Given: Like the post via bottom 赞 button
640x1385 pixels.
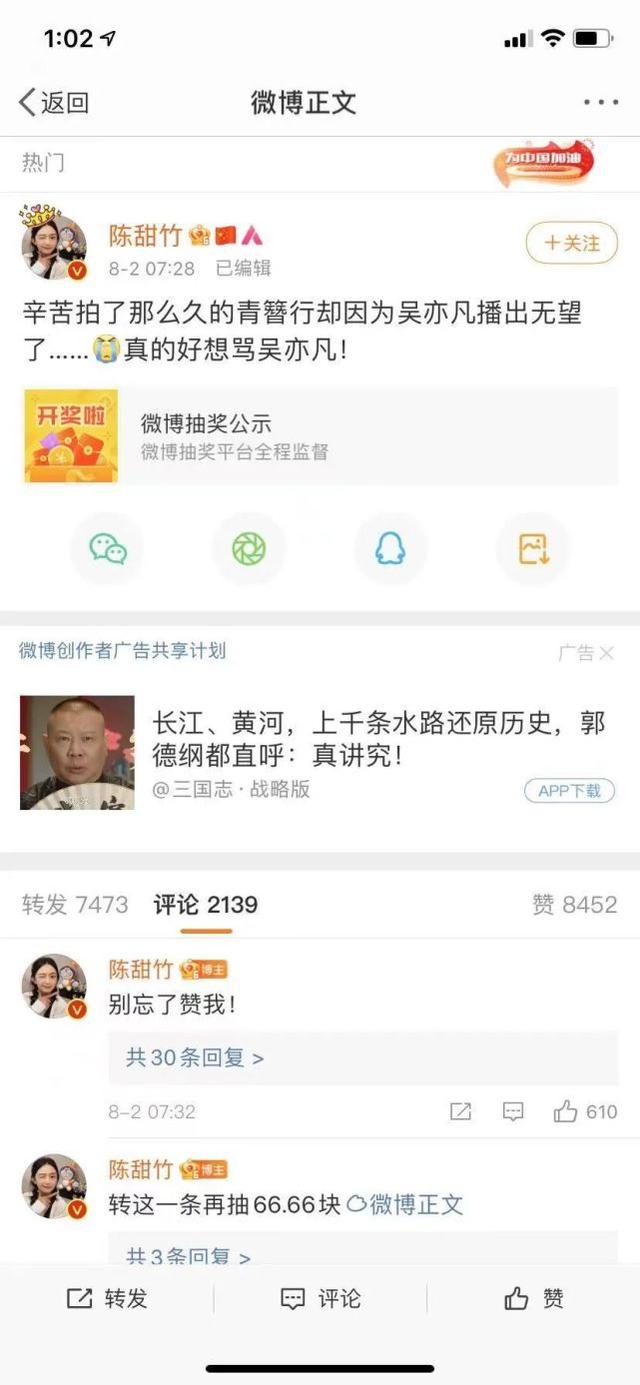Looking at the screenshot, I should pyautogui.click(x=533, y=1299).
